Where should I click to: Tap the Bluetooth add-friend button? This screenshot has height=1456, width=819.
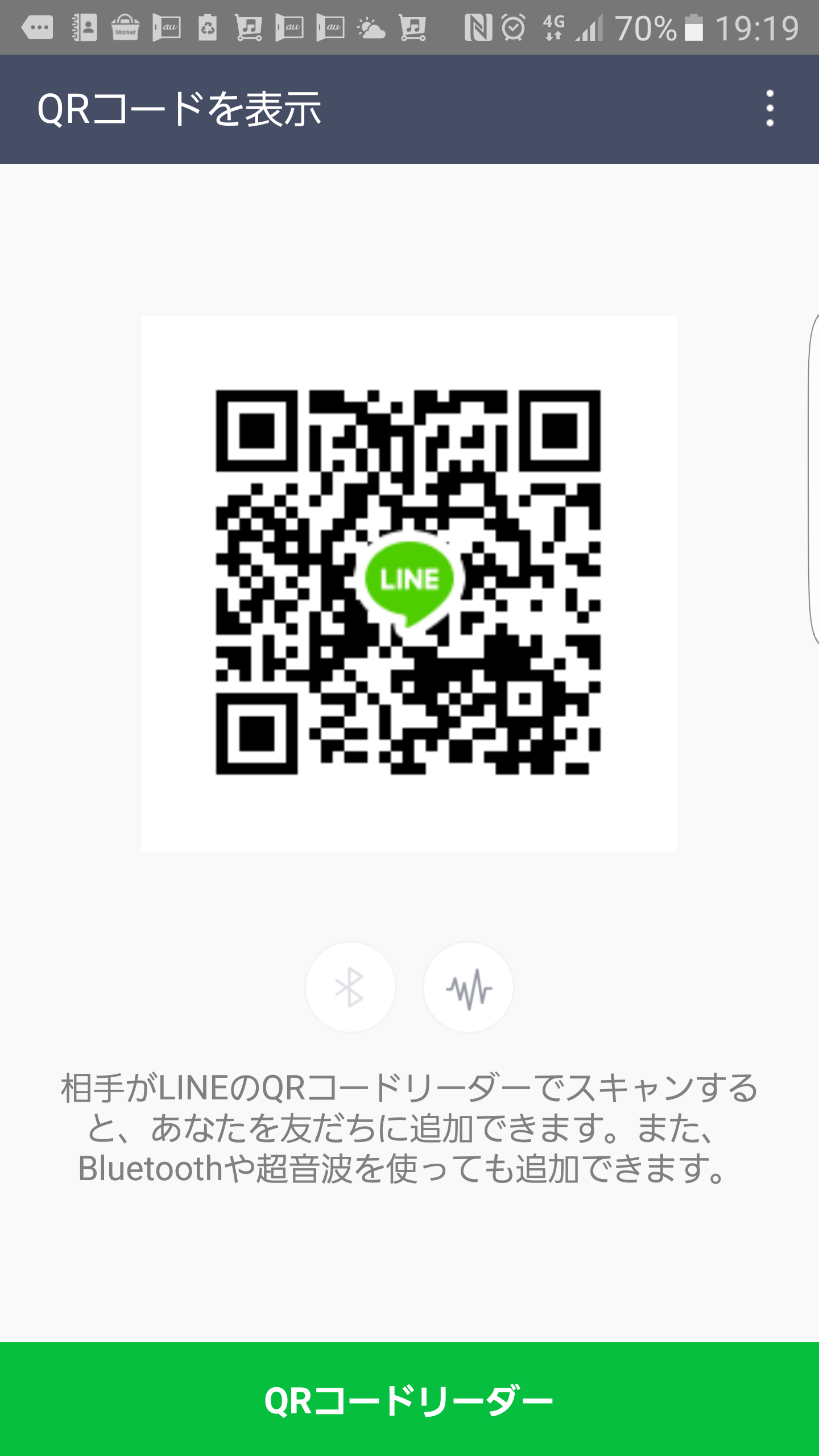click(x=350, y=987)
